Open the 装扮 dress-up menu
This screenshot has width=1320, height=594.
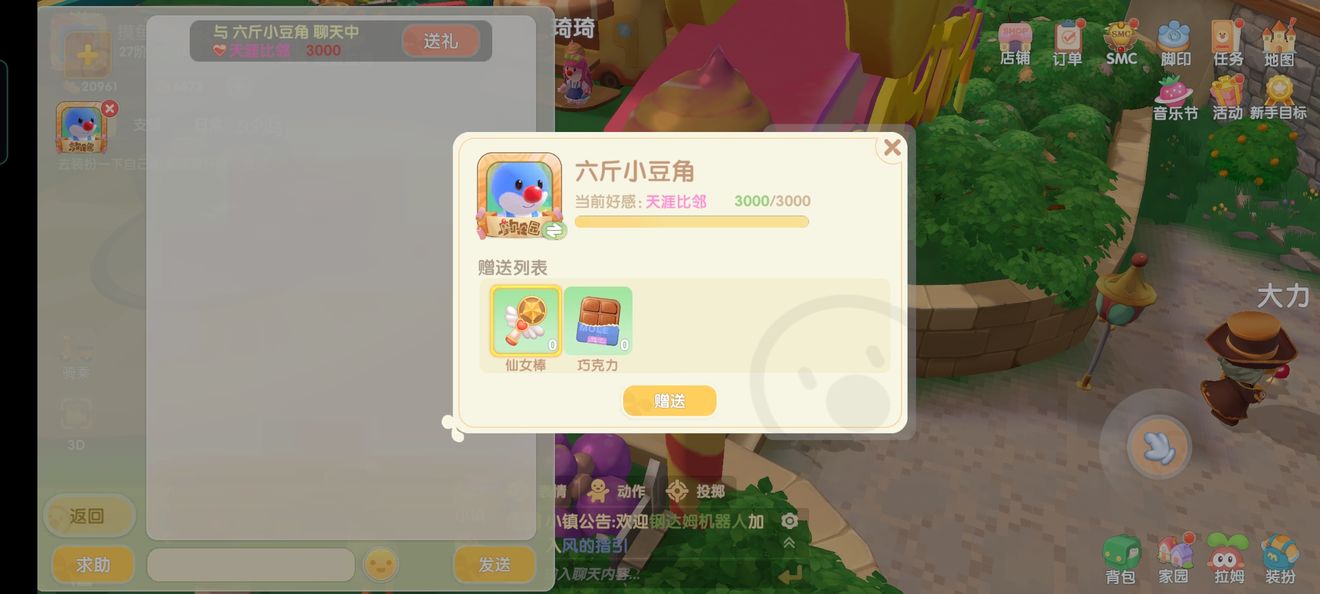tap(1280, 559)
